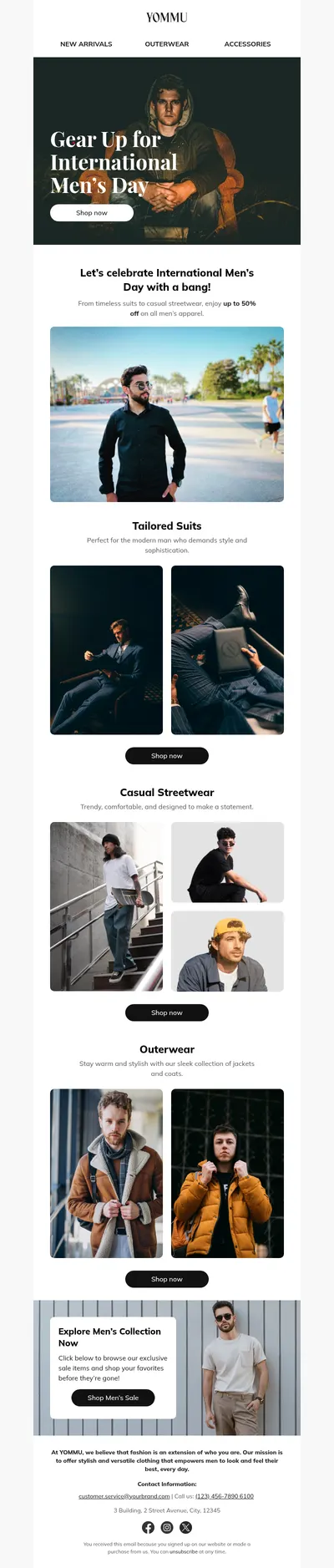The height and width of the screenshot is (1568, 334).
Task: Open the OUTERWEAR navigation link
Action: coord(167,44)
